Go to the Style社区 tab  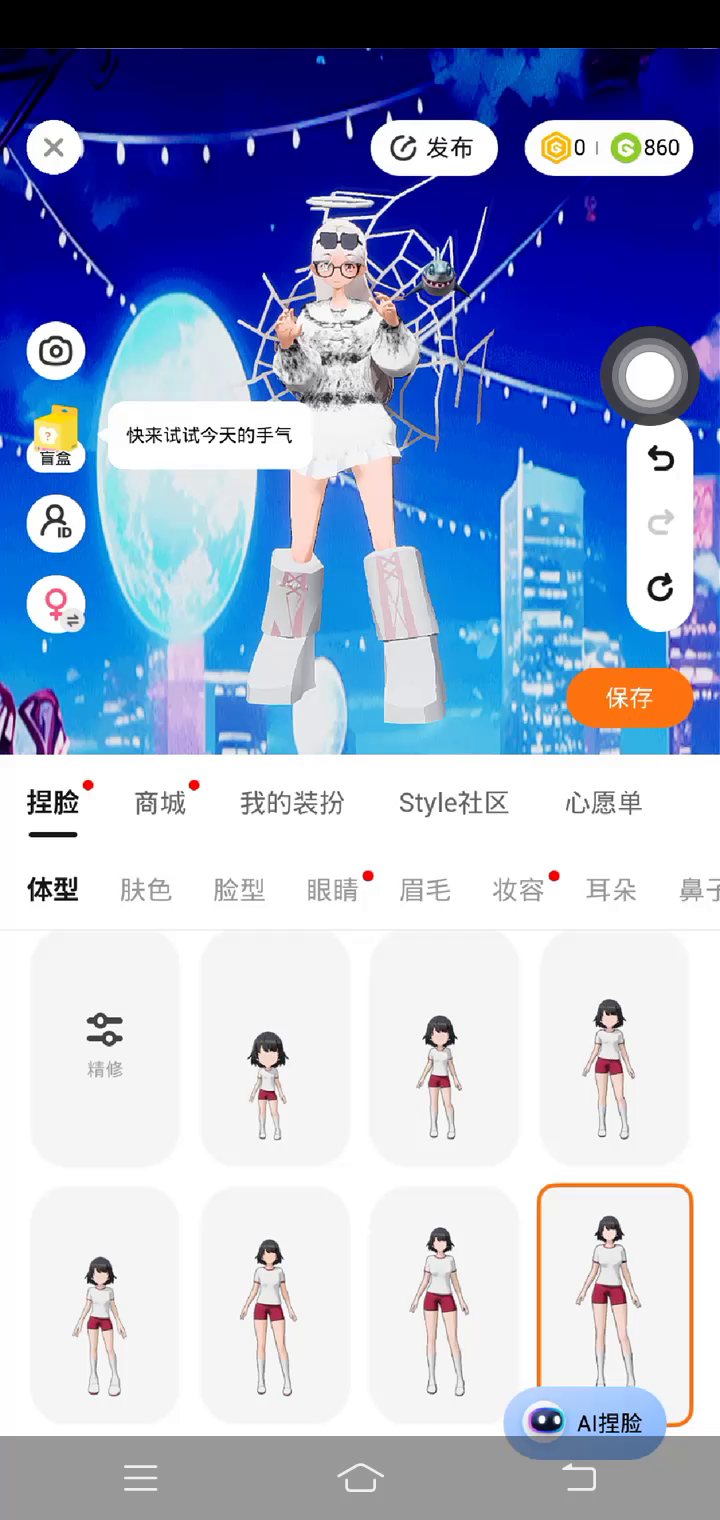454,802
